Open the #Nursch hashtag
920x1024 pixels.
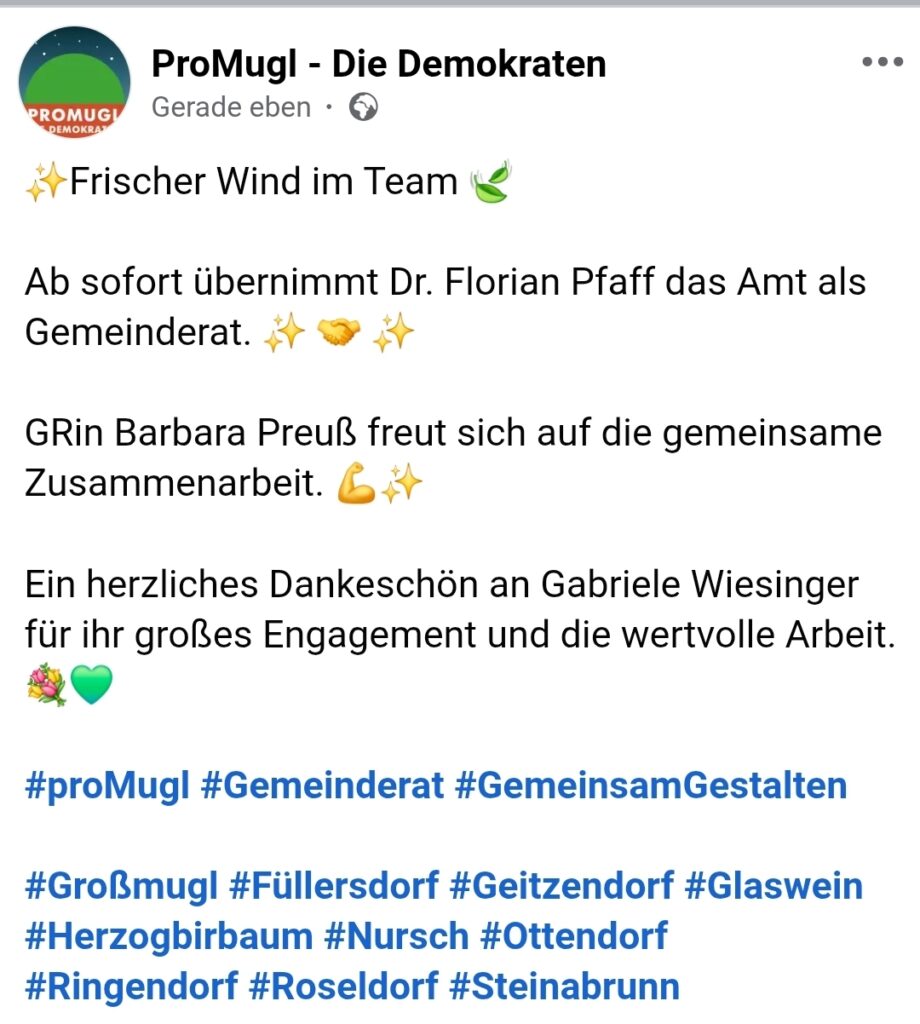coord(396,937)
